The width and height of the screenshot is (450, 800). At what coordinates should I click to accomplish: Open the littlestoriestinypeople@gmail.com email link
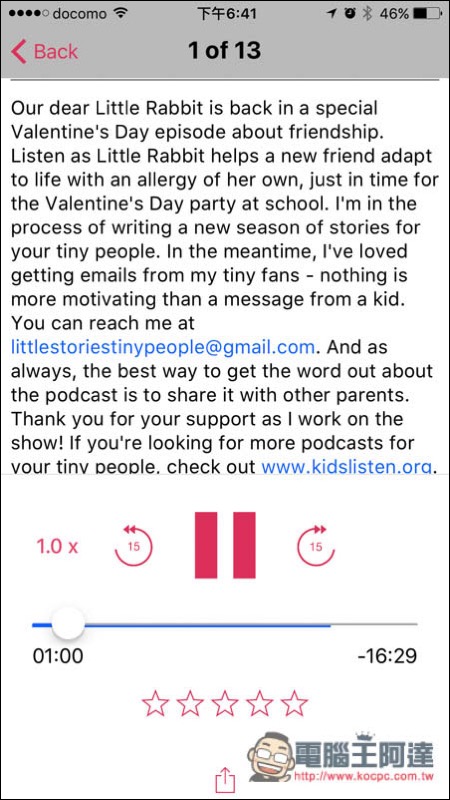[163, 347]
